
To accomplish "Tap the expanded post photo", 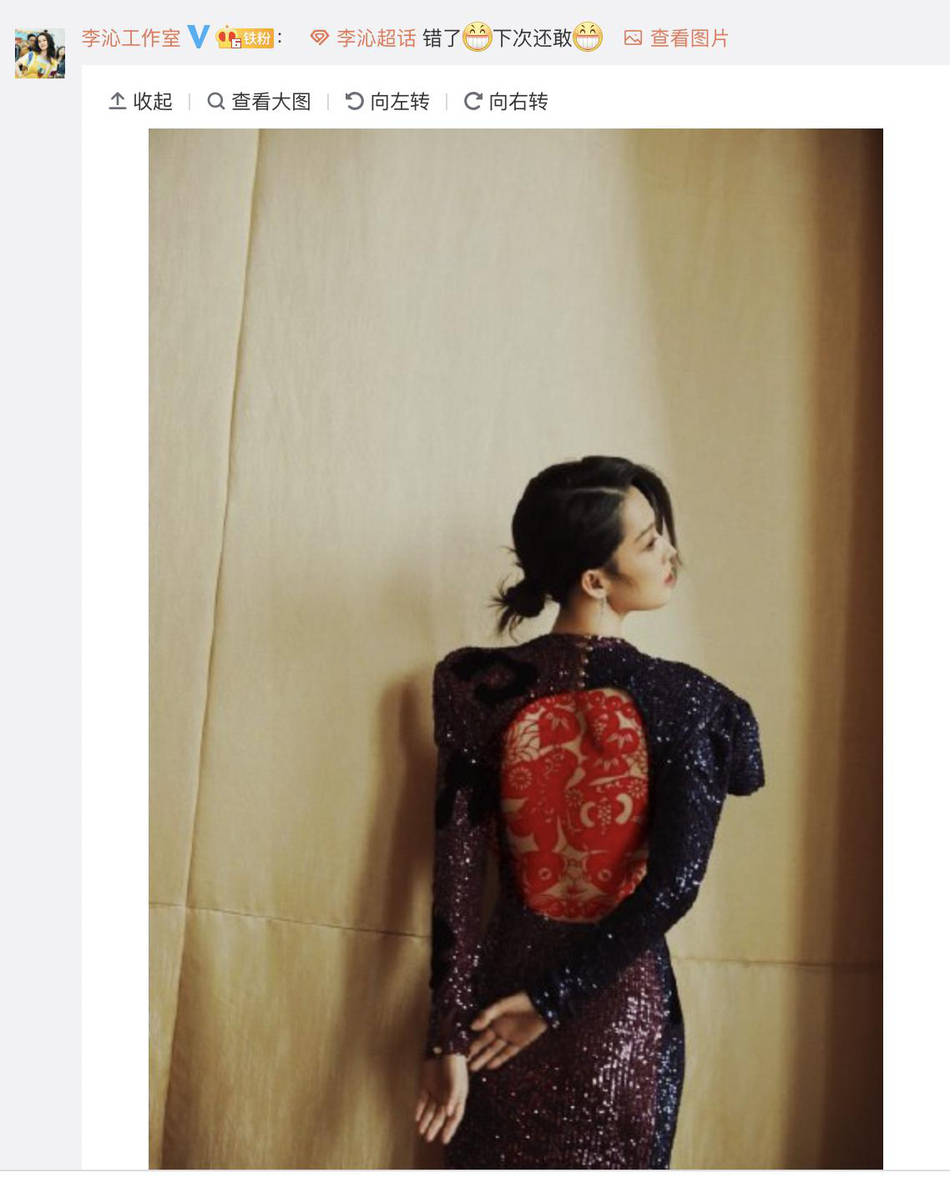I will (x=515, y=648).
